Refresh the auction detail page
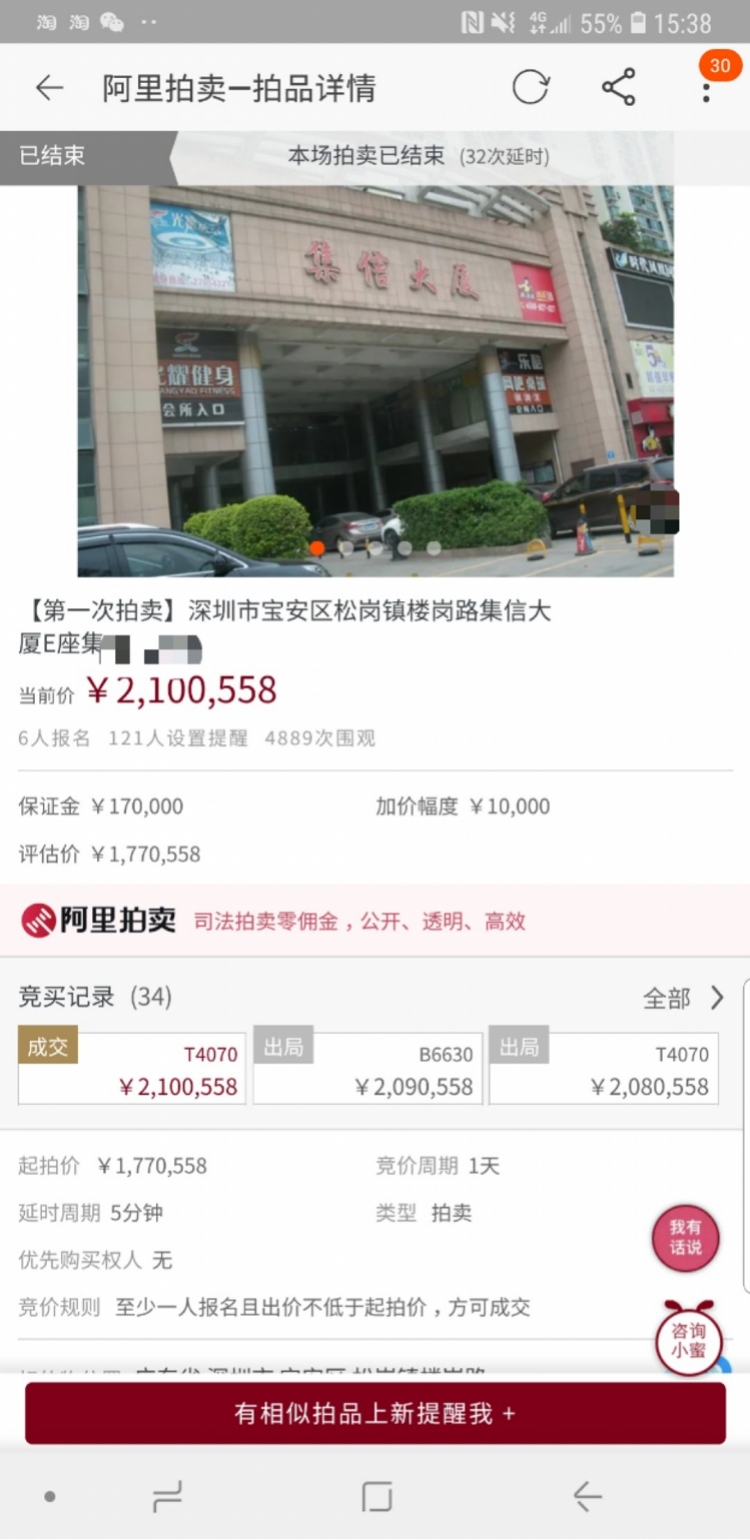This screenshot has width=750, height=1540. [531, 88]
